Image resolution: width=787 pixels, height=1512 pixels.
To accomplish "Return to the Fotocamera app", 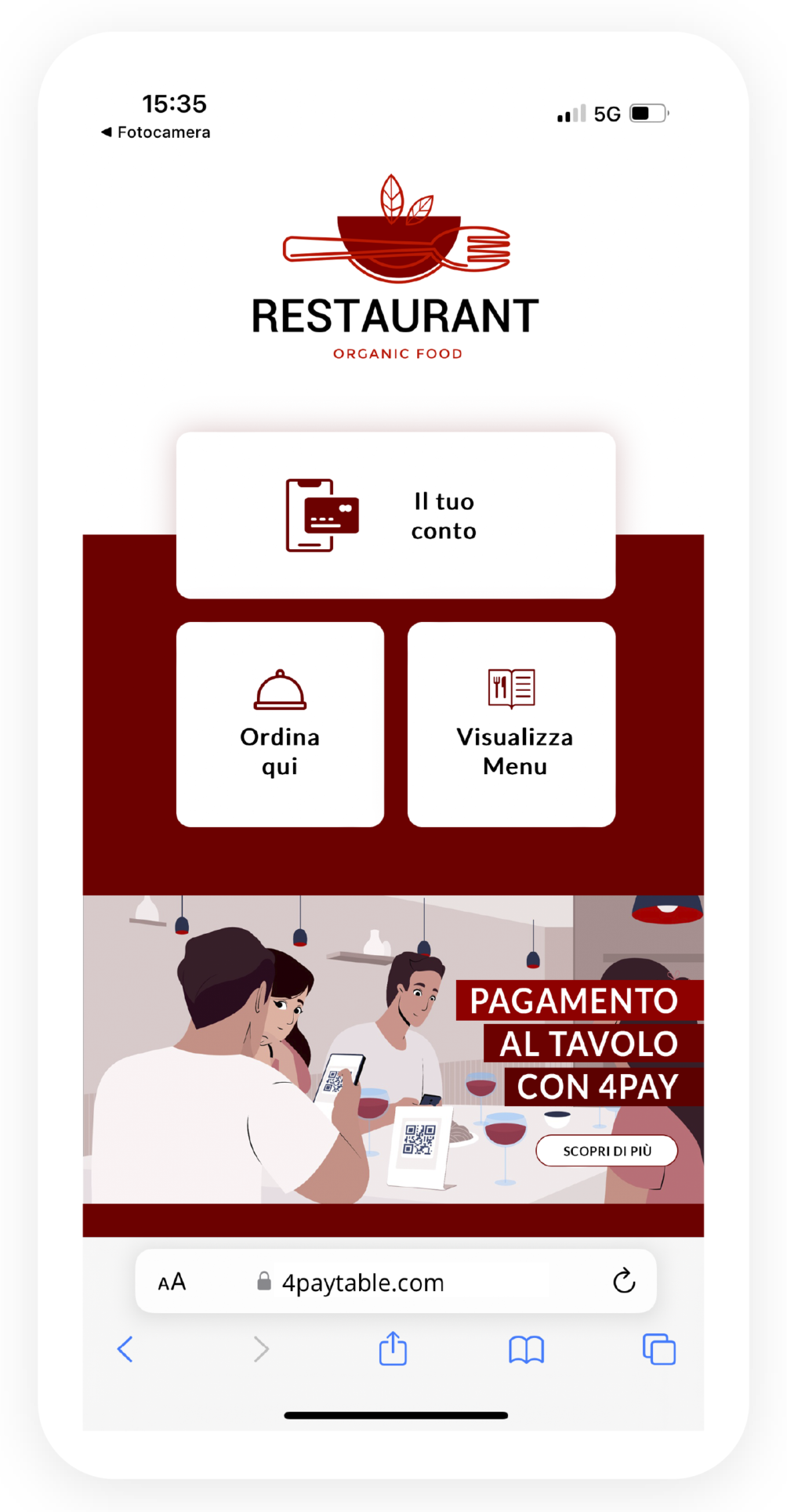I will pos(156,132).
